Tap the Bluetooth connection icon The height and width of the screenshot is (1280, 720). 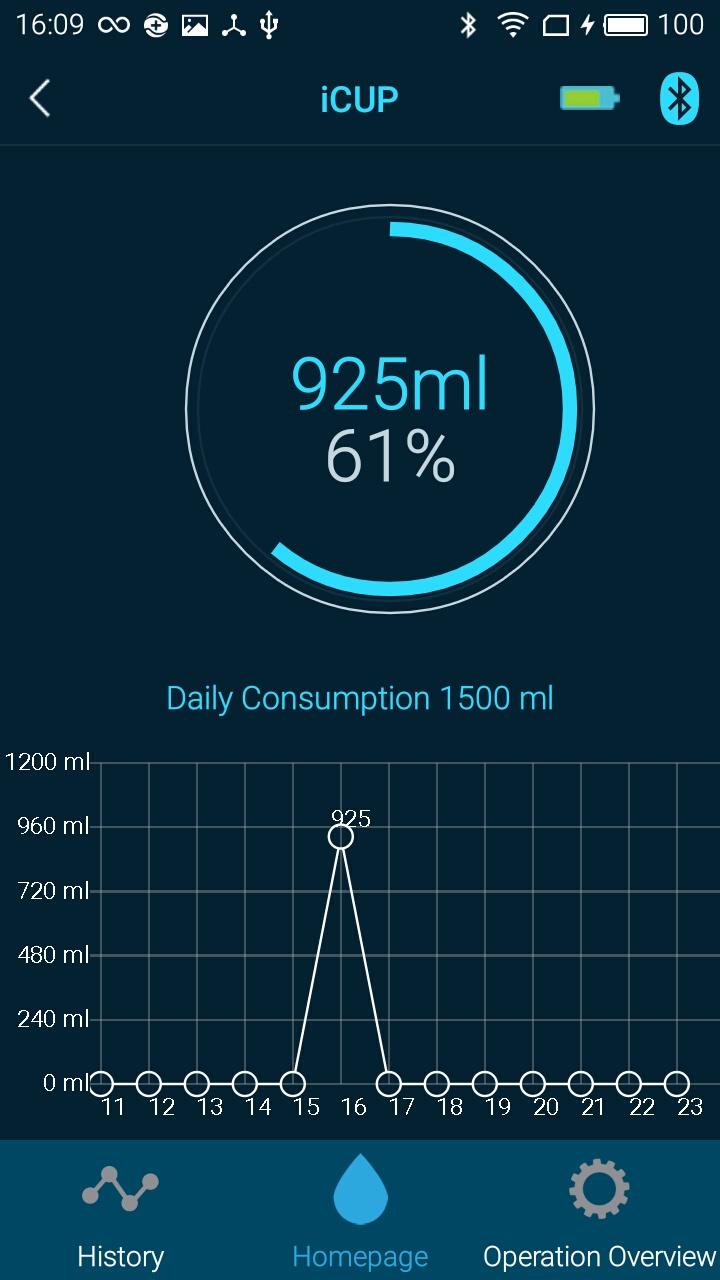click(x=679, y=99)
